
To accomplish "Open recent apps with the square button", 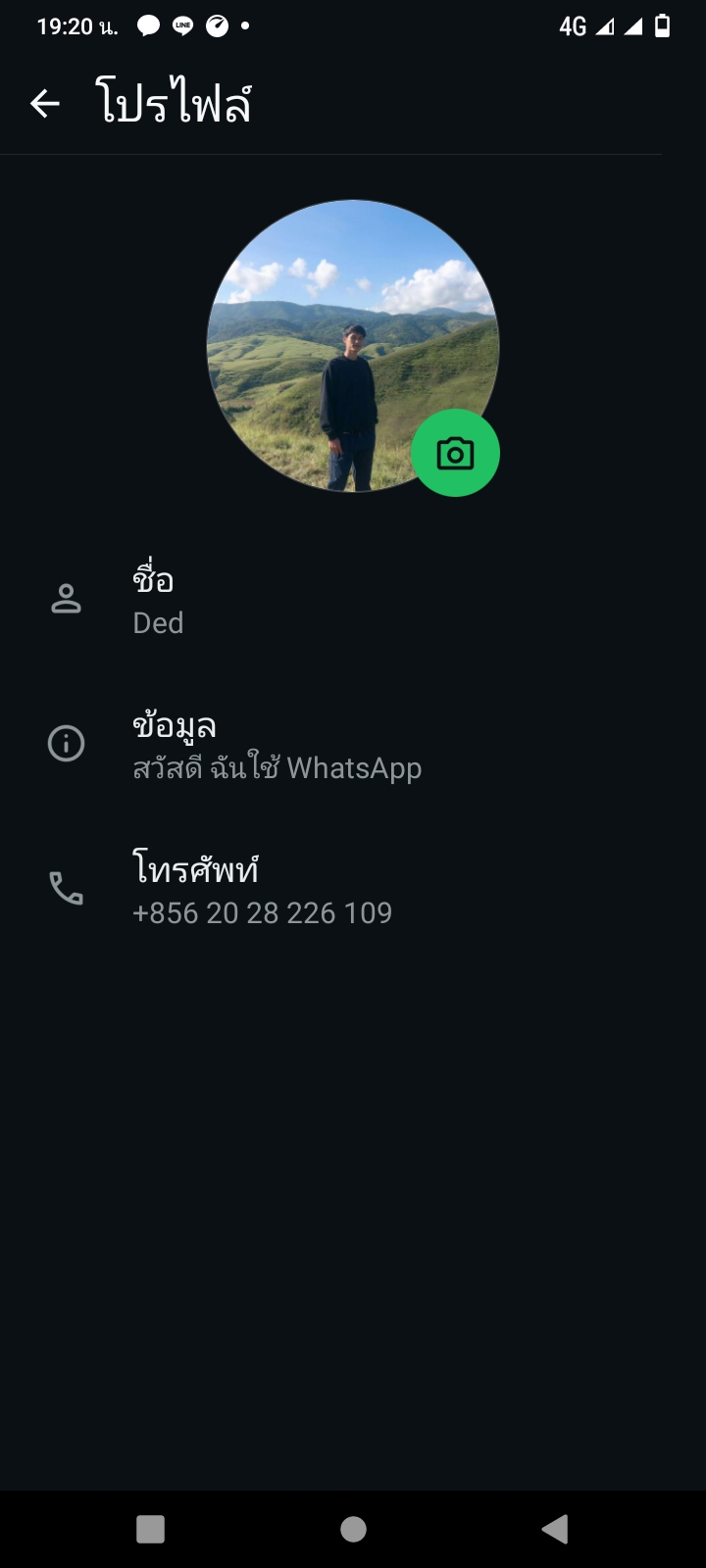I will (150, 1529).
